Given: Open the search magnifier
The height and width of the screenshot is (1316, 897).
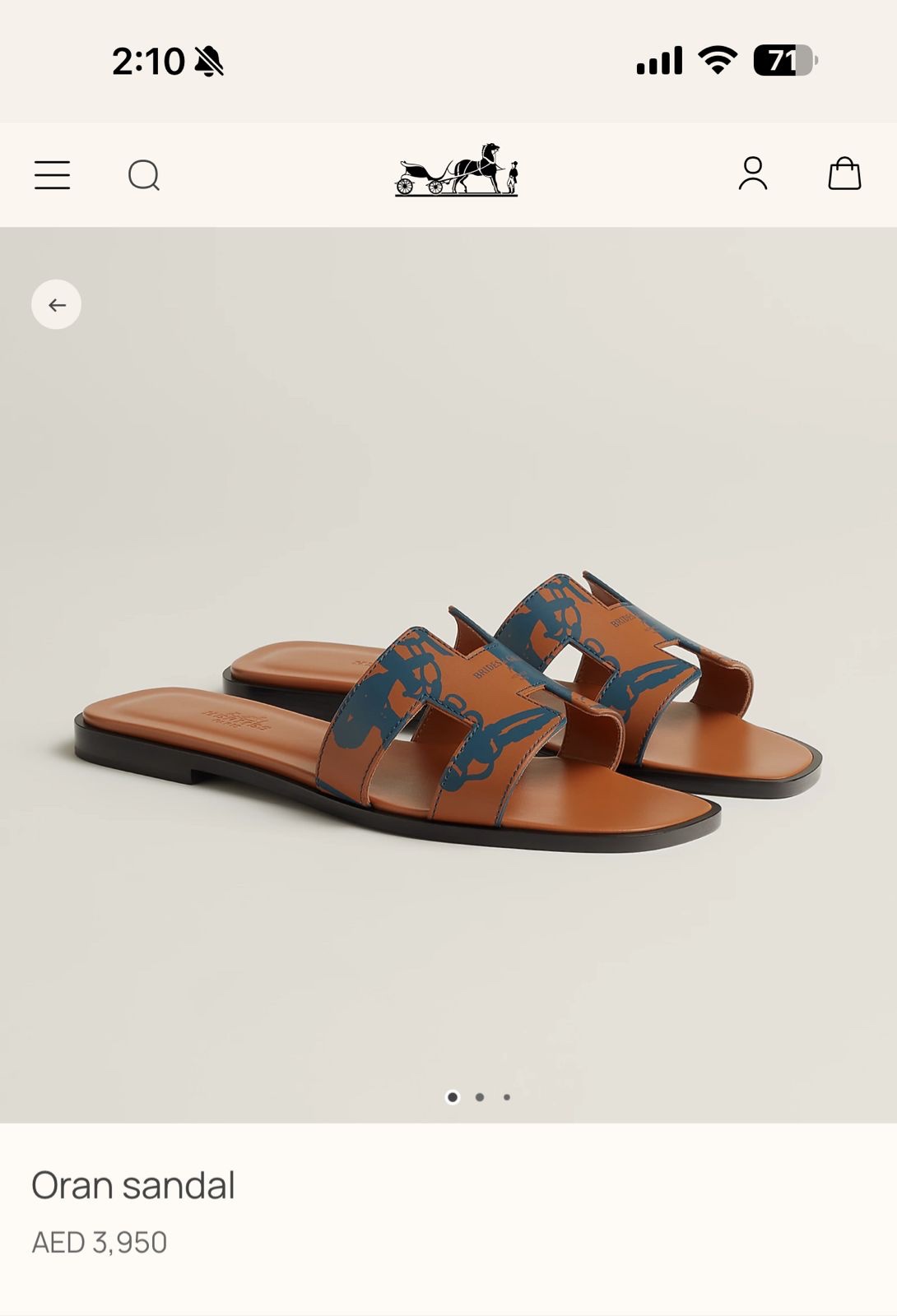Looking at the screenshot, I should point(144,175).
